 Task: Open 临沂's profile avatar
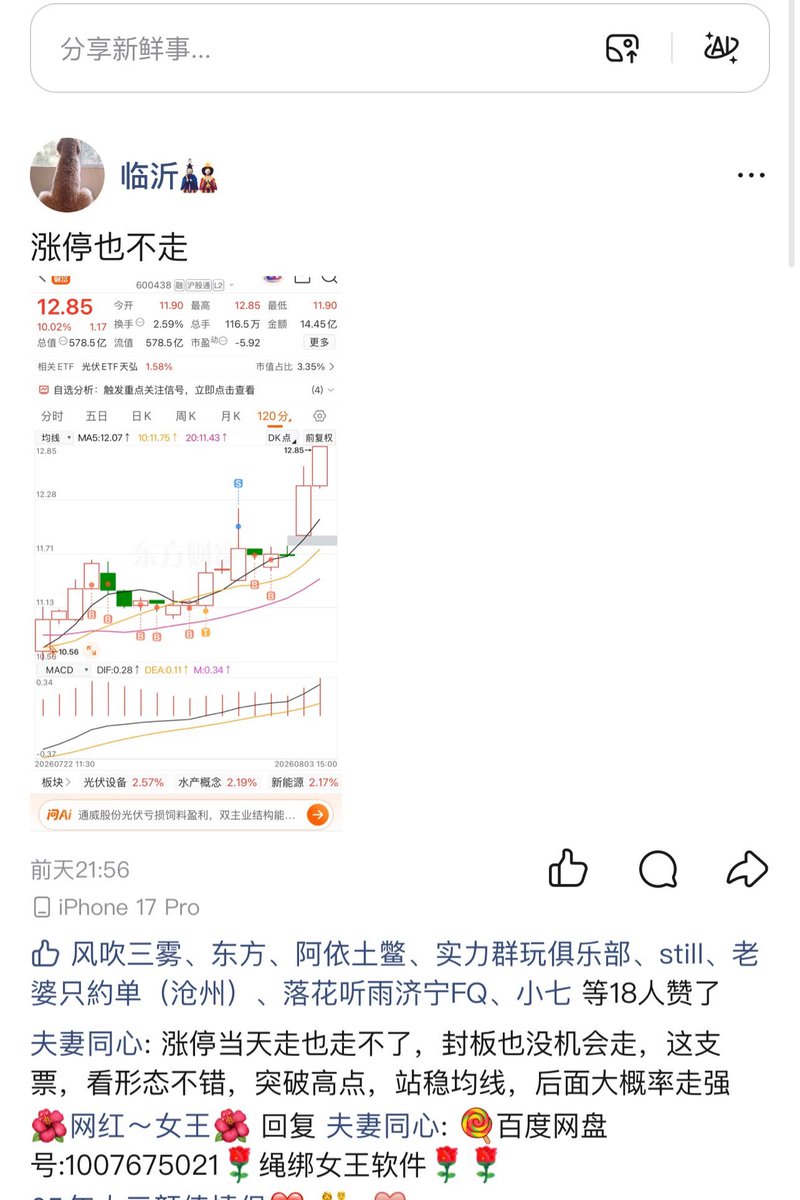click(x=68, y=175)
